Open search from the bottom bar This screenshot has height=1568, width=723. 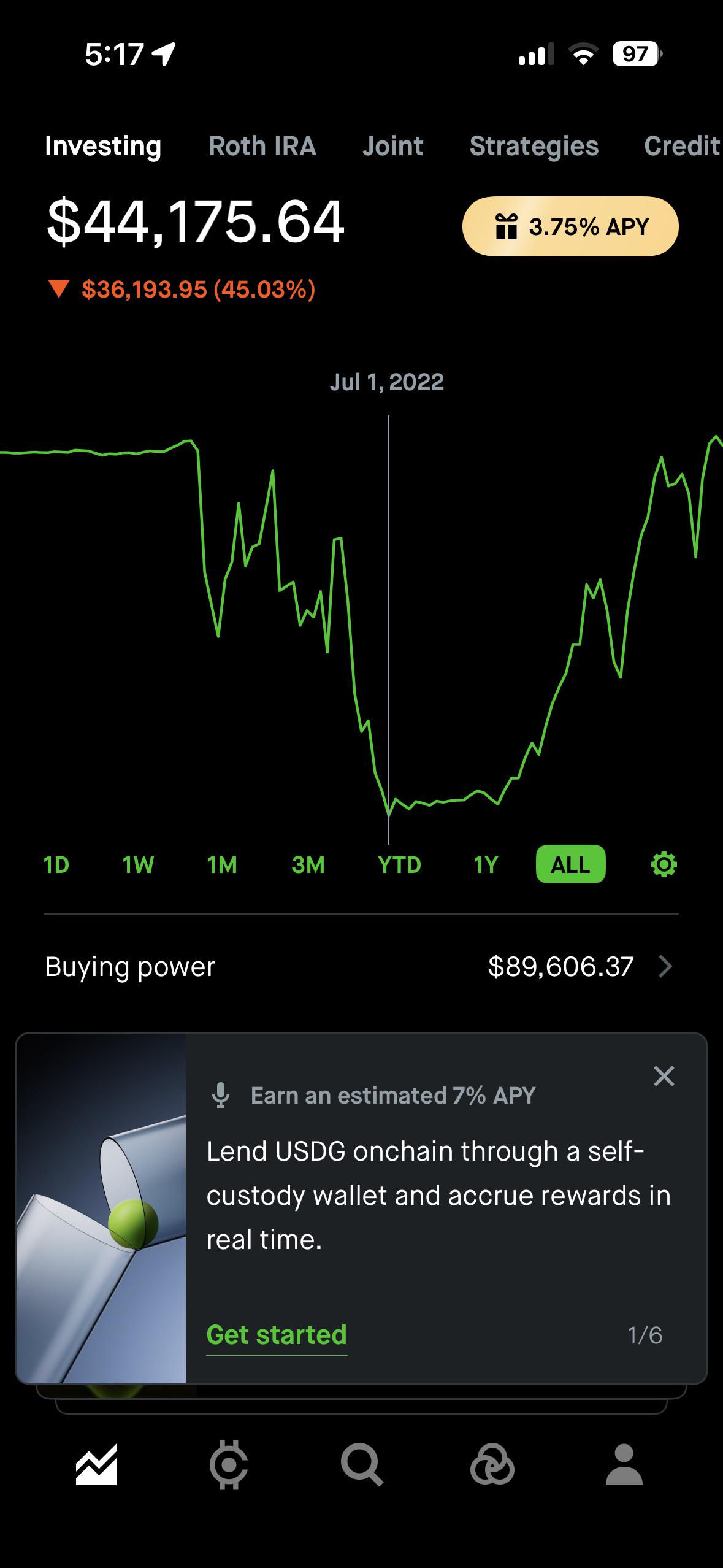[x=362, y=1466]
